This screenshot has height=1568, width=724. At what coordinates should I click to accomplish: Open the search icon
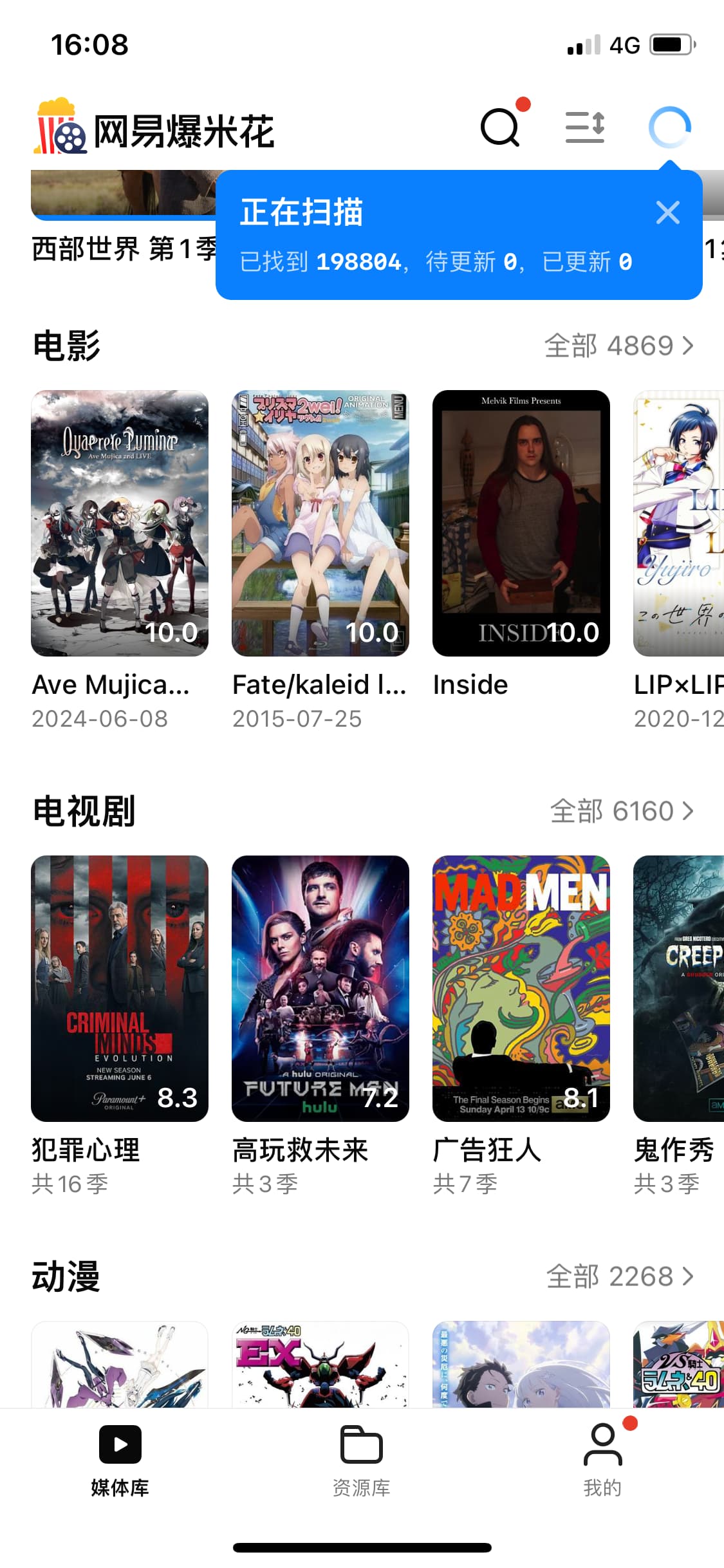pos(500,127)
